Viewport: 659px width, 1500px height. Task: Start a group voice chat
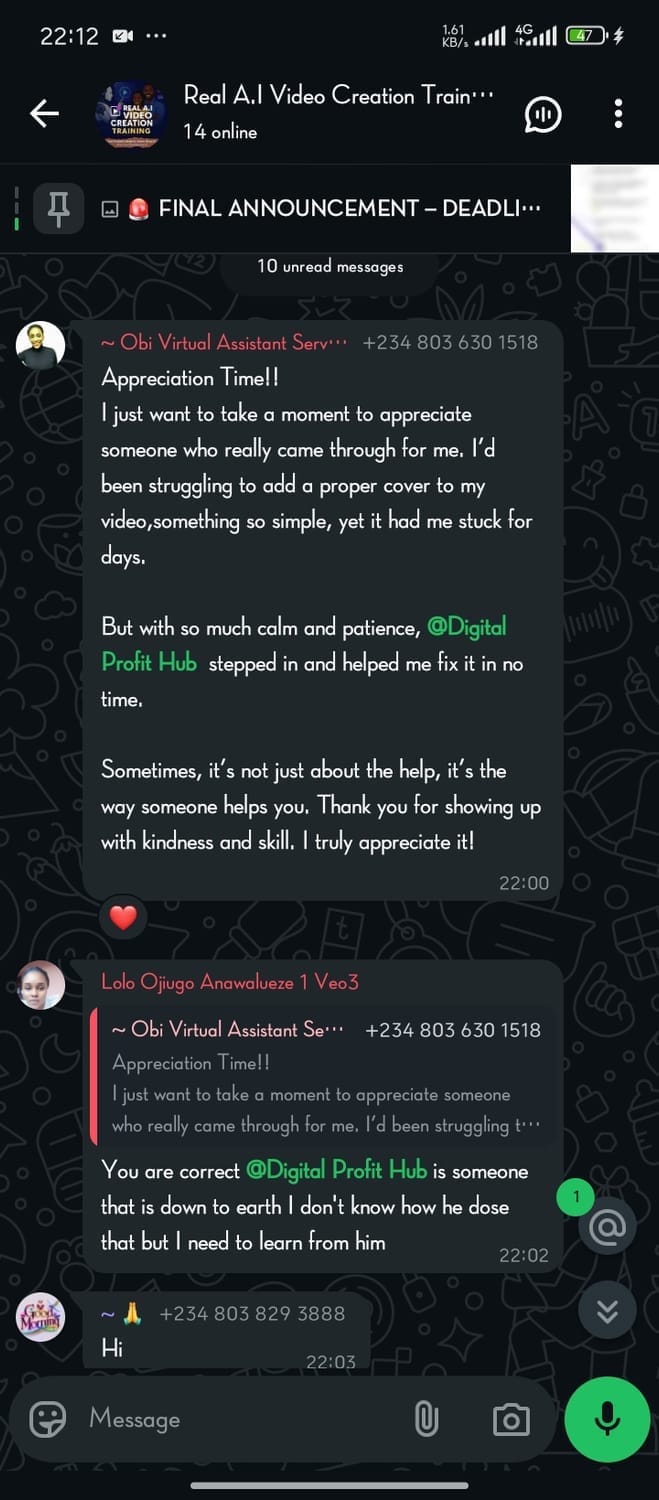543,114
